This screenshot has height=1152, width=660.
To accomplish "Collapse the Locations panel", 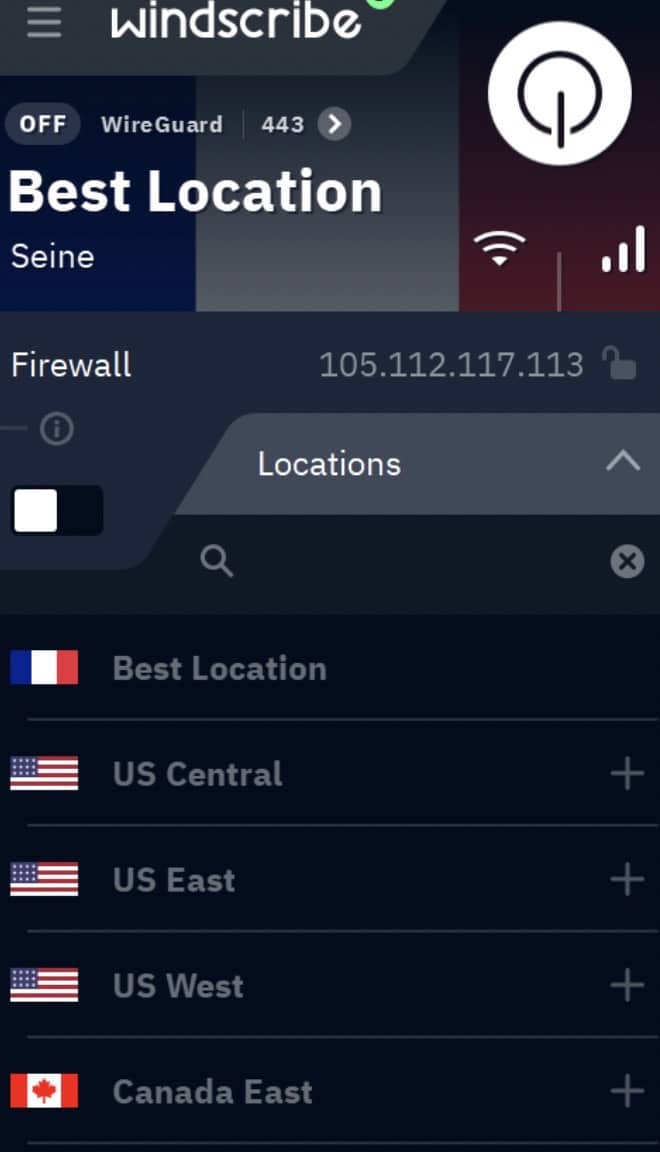I will click(623, 461).
